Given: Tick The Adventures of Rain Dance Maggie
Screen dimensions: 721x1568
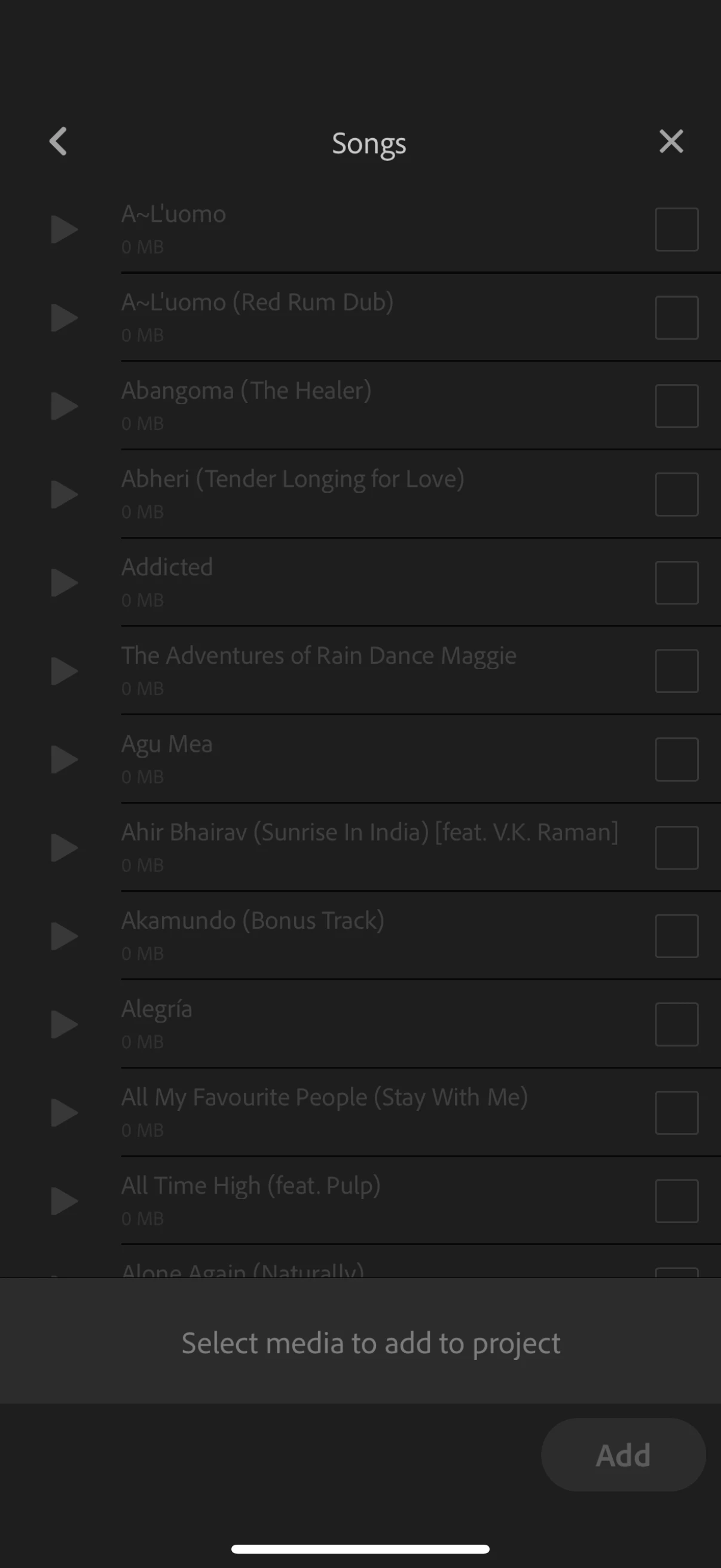Looking at the screenshot, I should pos(676,671).
